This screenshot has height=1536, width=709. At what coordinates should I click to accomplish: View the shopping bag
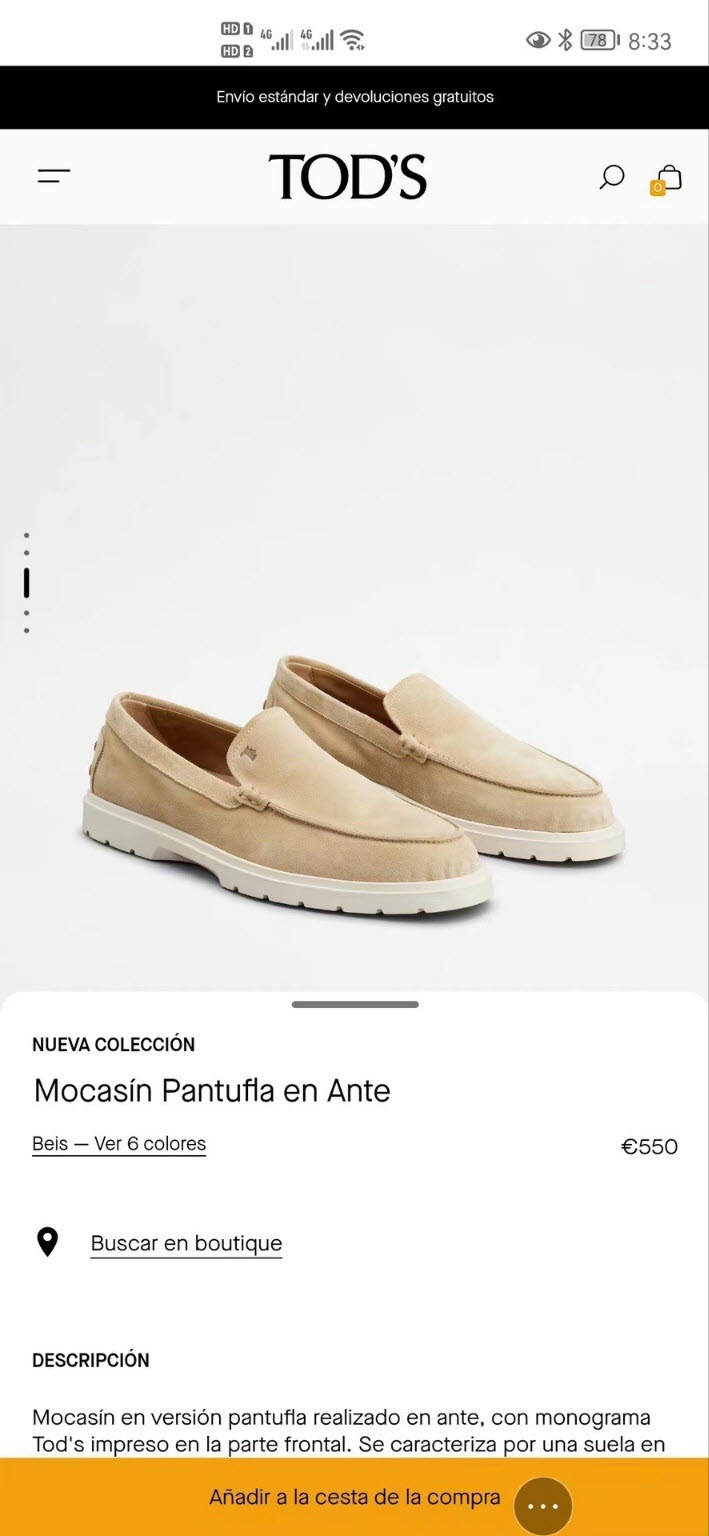coord(668,178)
